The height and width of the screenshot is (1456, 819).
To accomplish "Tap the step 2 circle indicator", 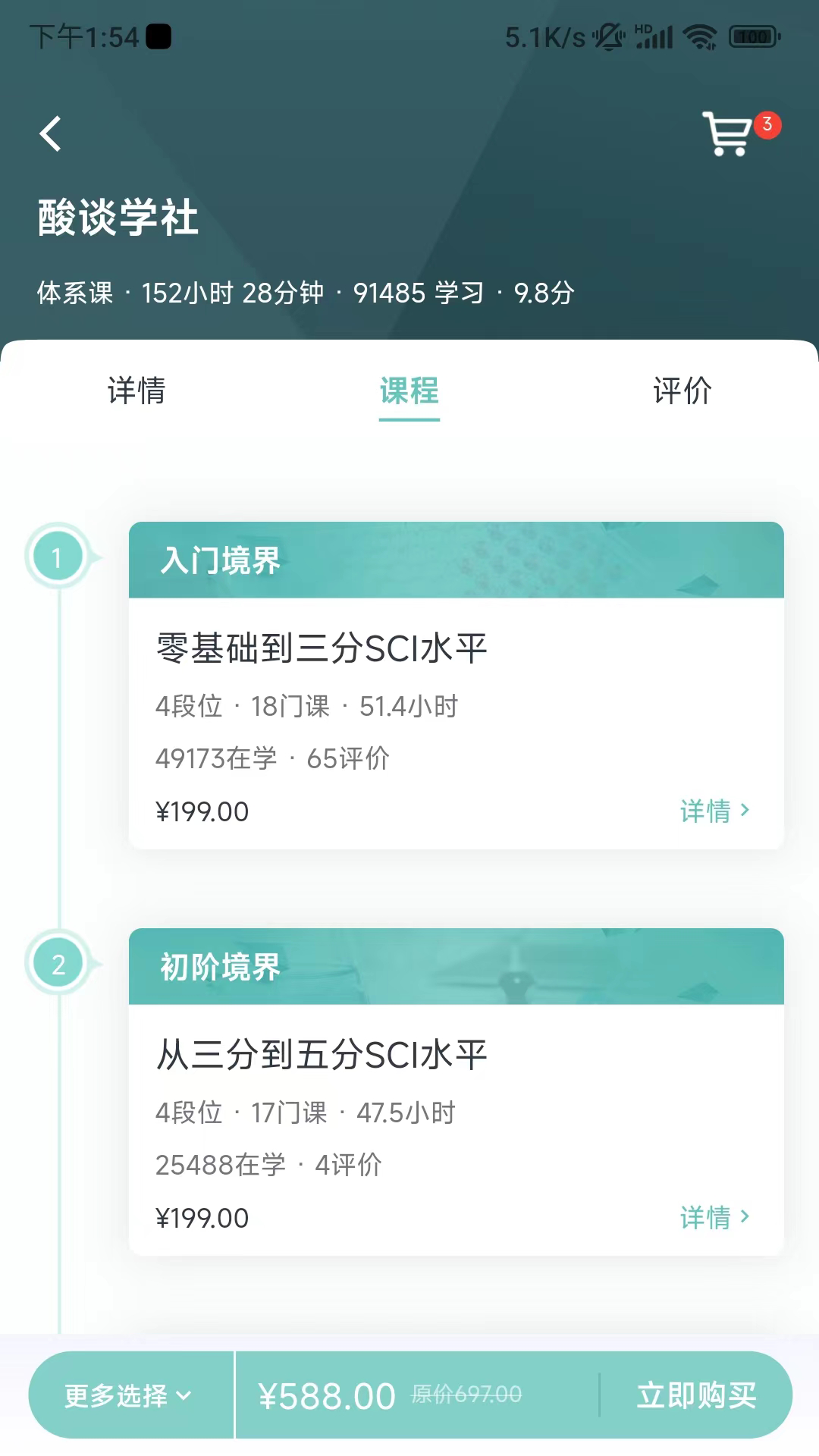I will tap(58, 965).
